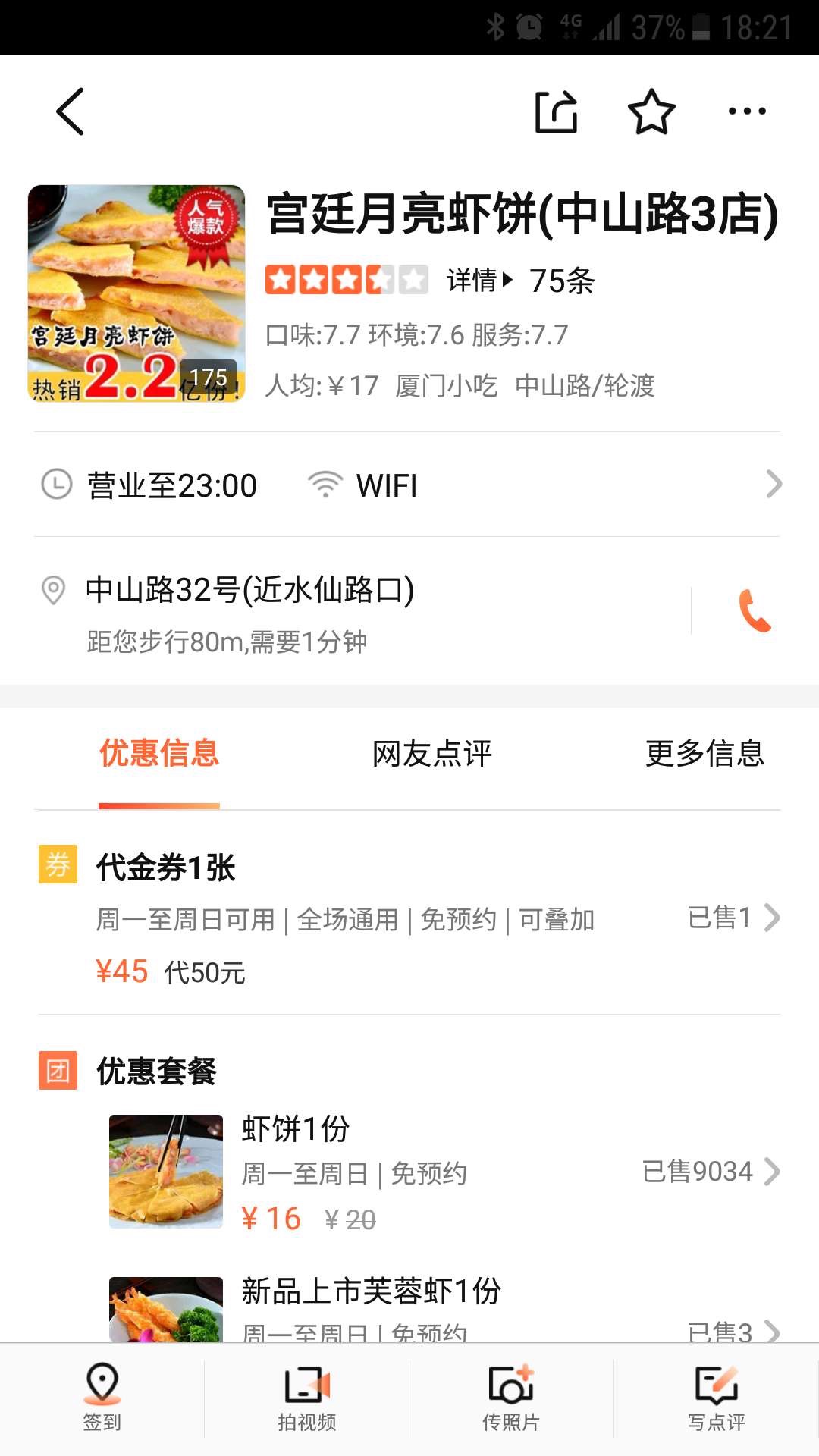819x1456 pixels.
Task: Open the three-dot overflow menu
Action: point(747,111)
